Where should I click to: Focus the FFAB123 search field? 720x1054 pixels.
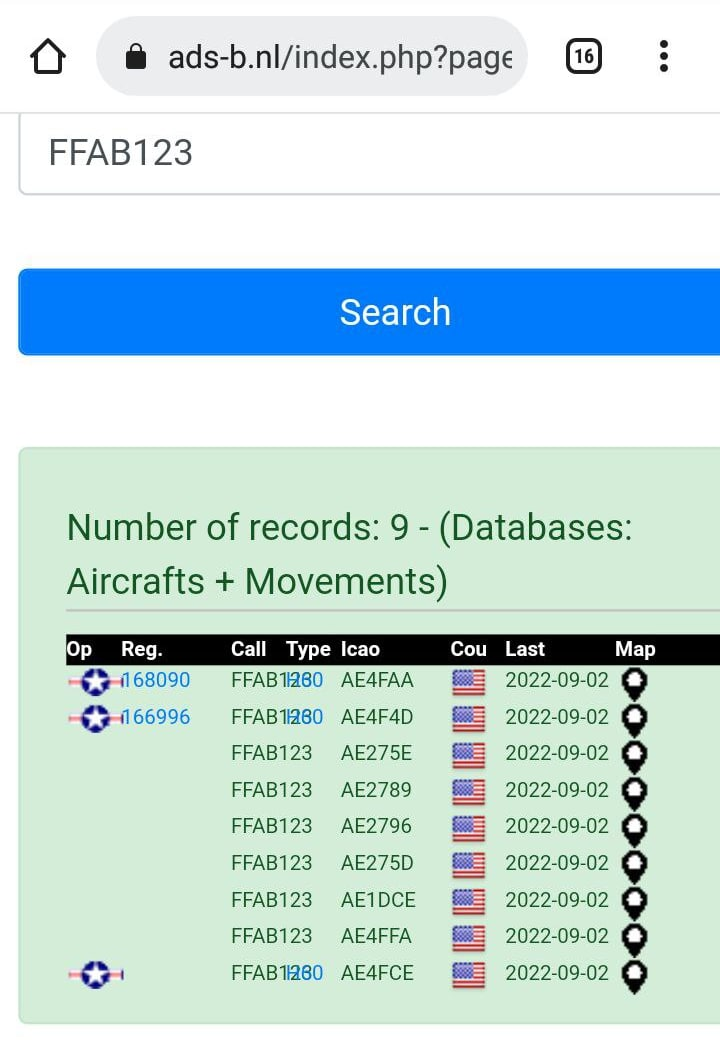tap(370, 153)
